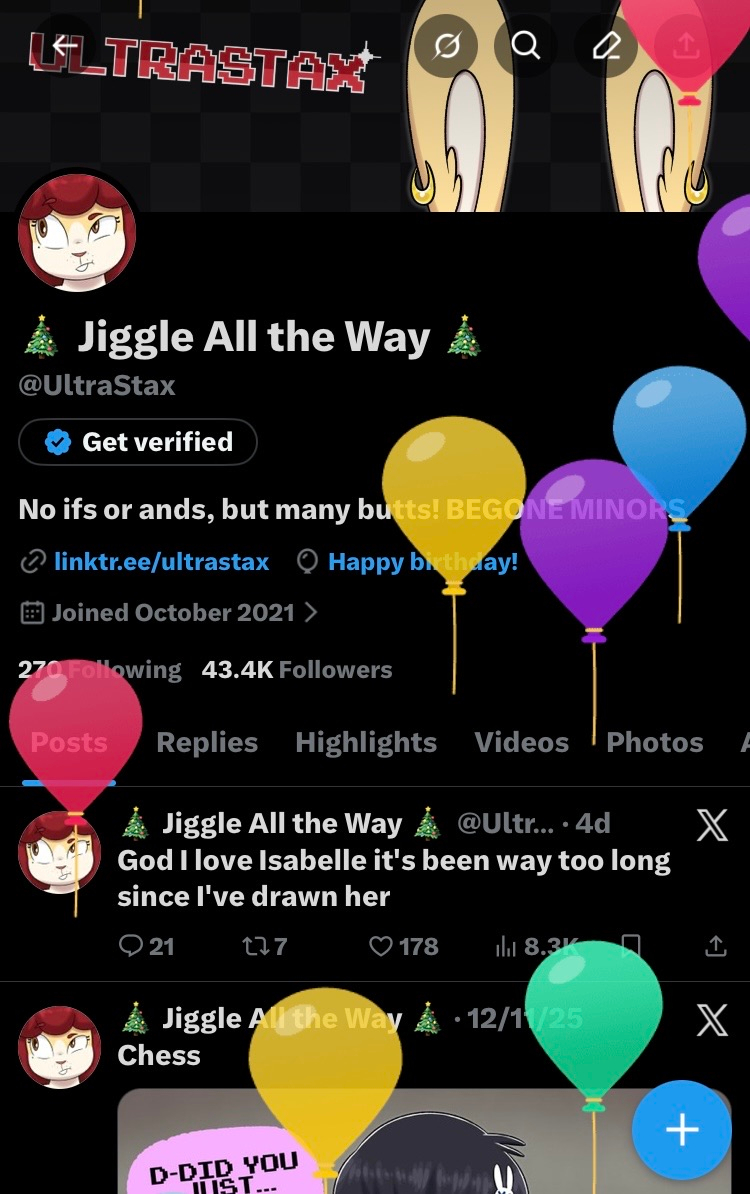750x1194 pixels.
Task: Open the profile avatar picture
Action: coord(77,231)
